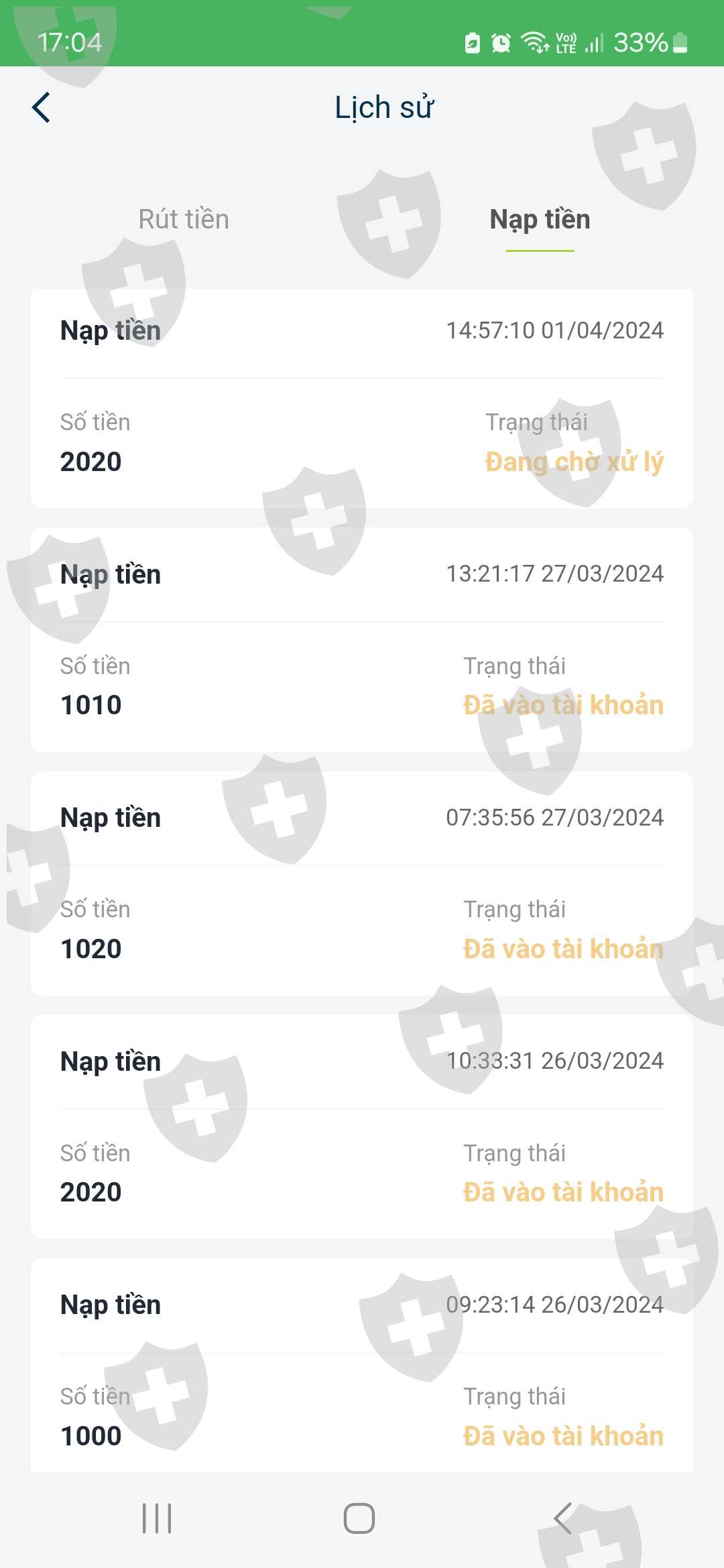The image size is (724, 1568).
Task: Open recent apps from the navigation bar
Action: [x=157, y=1518]
